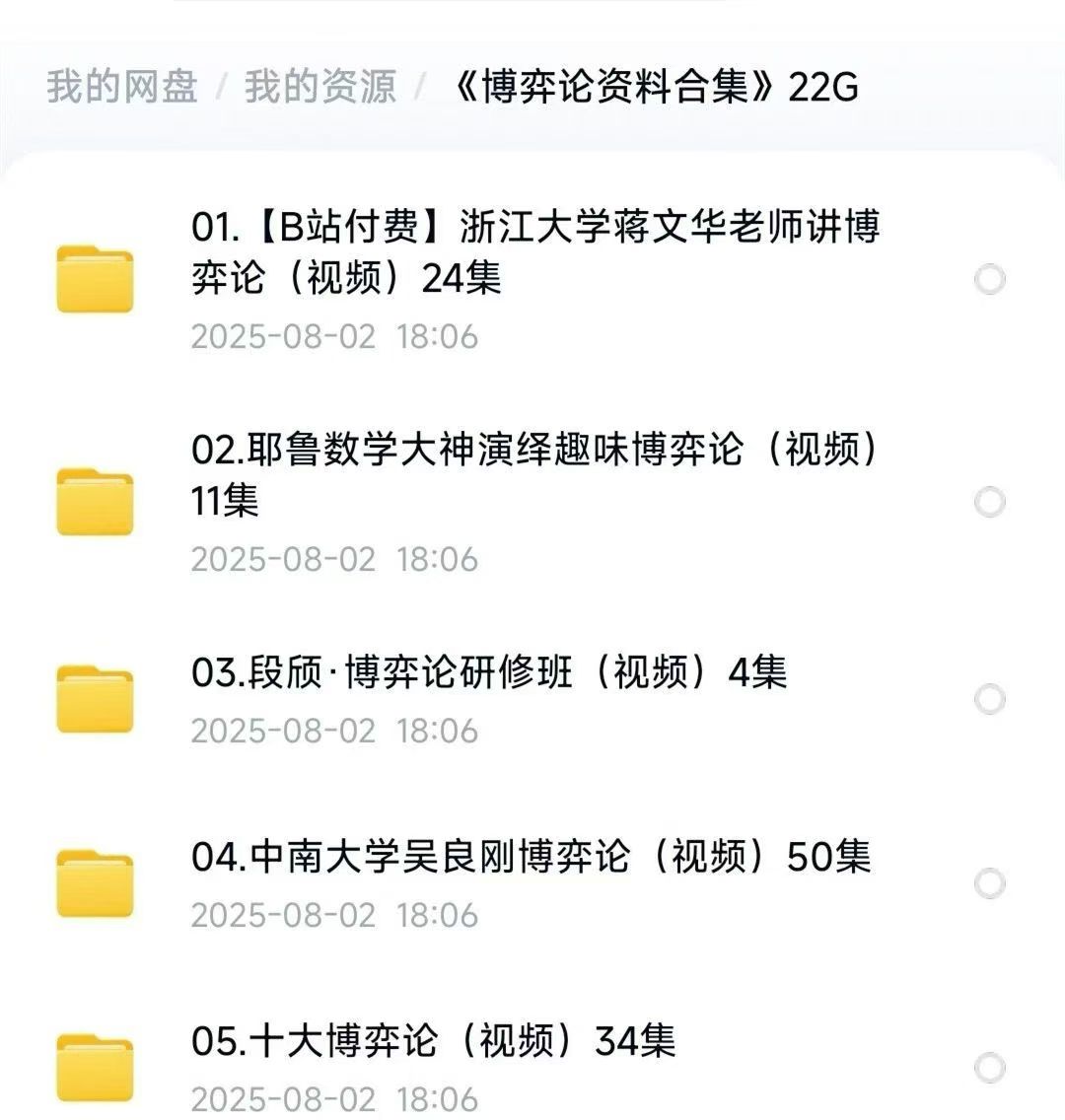Open the 我的资源 breadcrumb folder
The height and width of the screenshot is (1120, 1065).
pyautogui.click(x=320, y=87)
